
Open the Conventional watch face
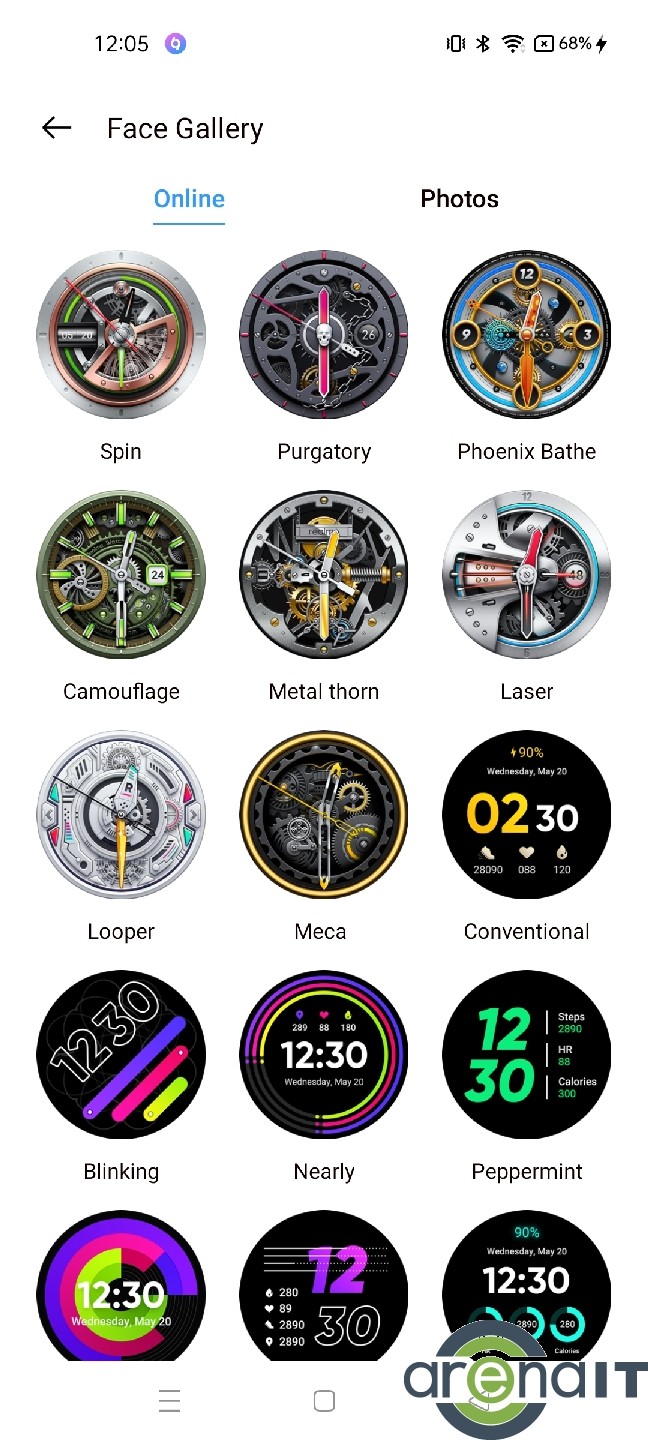pyautogui.click(x=526, y=814)
